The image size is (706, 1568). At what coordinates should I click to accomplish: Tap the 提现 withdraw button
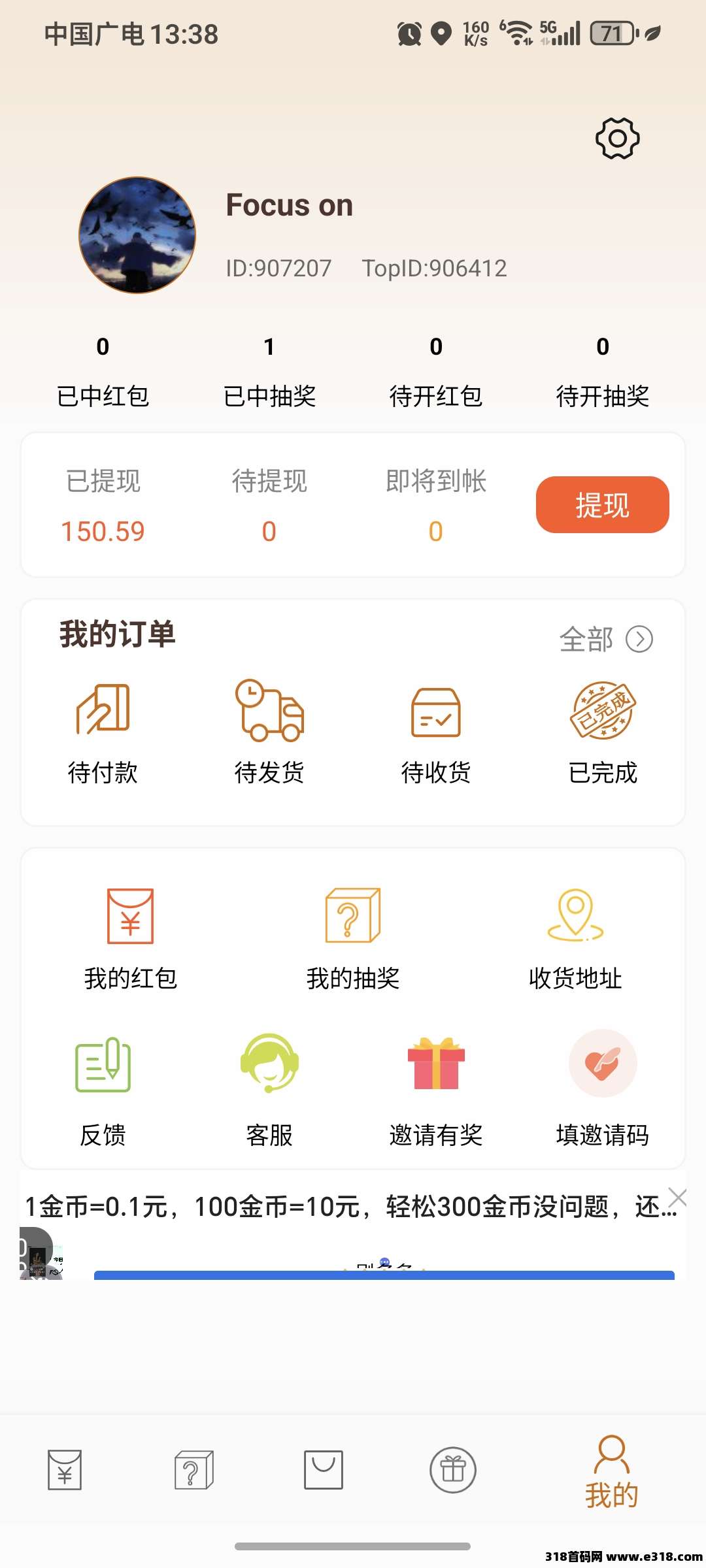click(602, 505)
